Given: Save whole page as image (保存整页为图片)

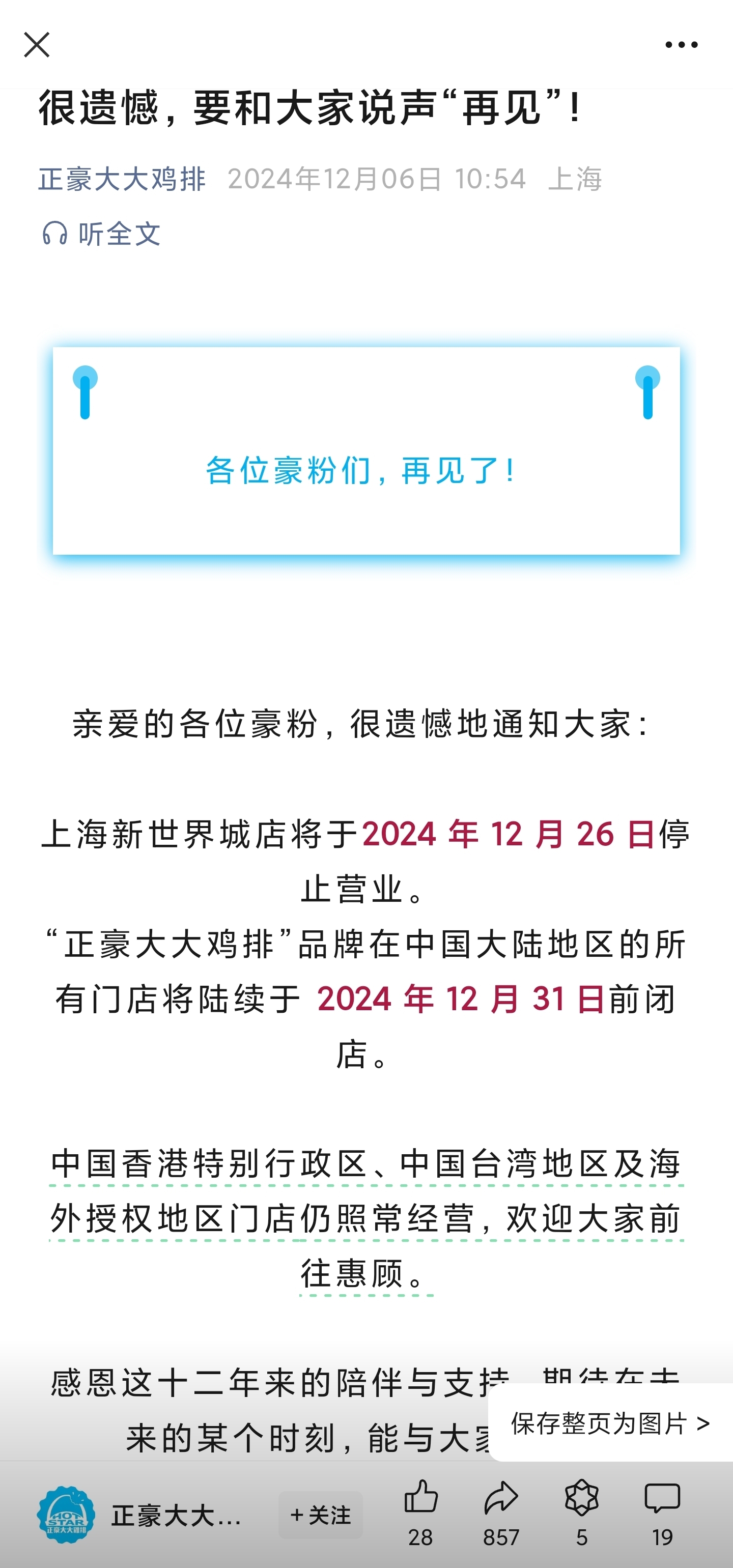Looking at the screenshot, I should coord(610,1423).
